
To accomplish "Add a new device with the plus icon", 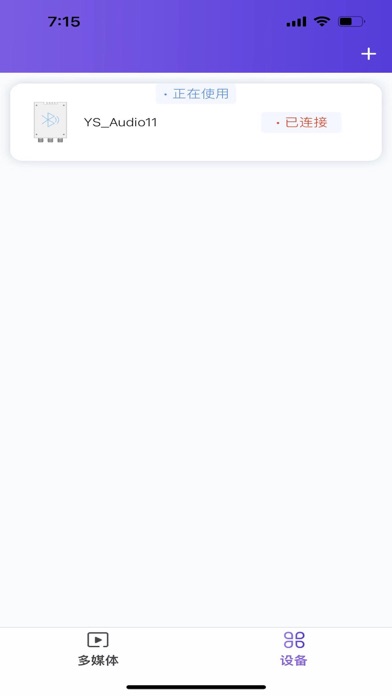I will click(368, 54).
